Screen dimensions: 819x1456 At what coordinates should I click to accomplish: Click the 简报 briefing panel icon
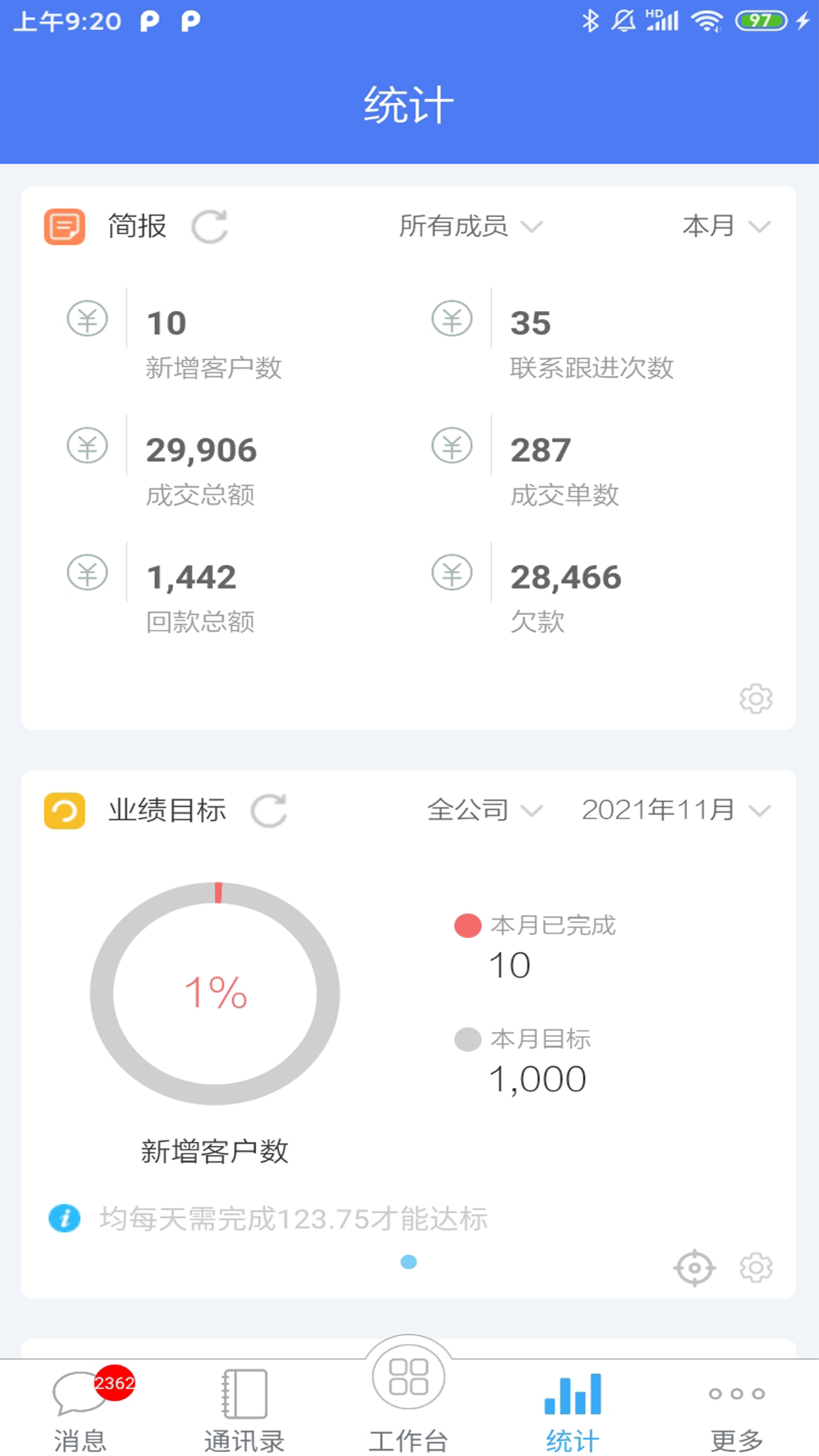(65, 225)
